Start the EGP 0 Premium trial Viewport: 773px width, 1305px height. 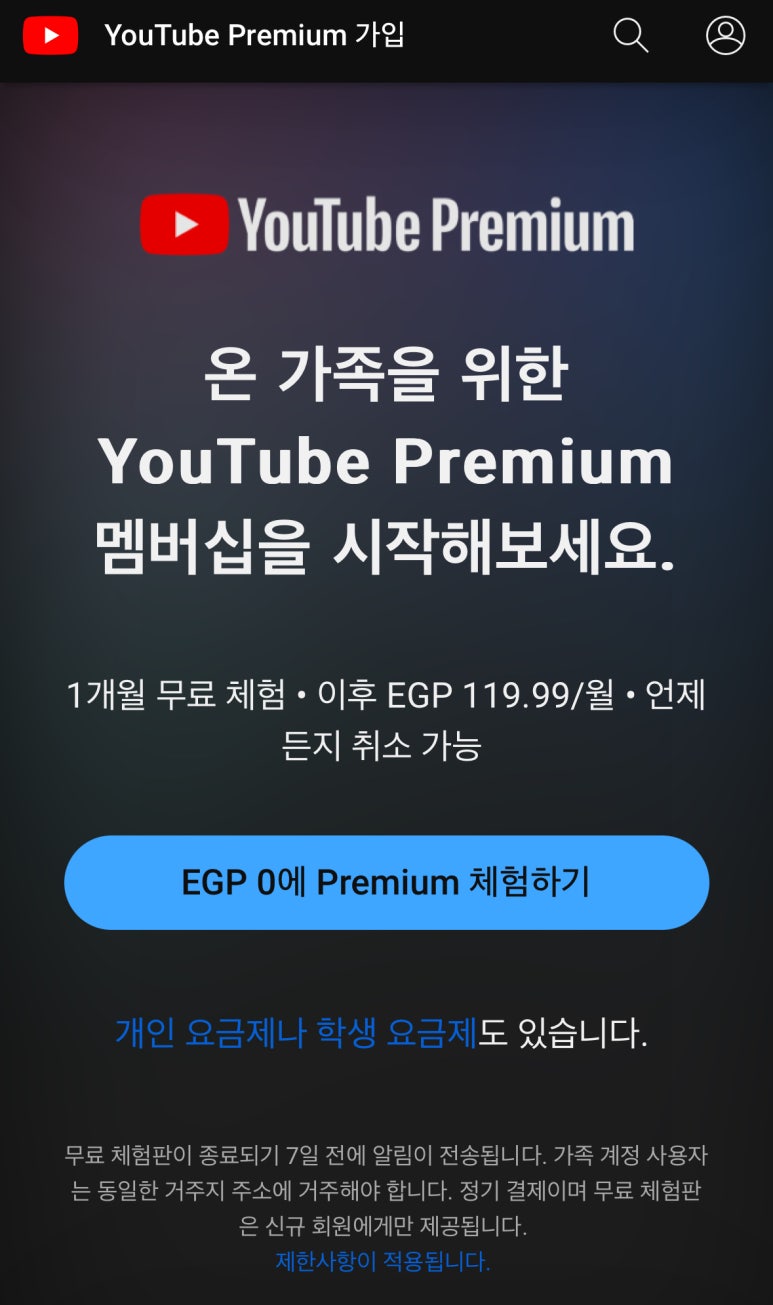pos(386,882)
